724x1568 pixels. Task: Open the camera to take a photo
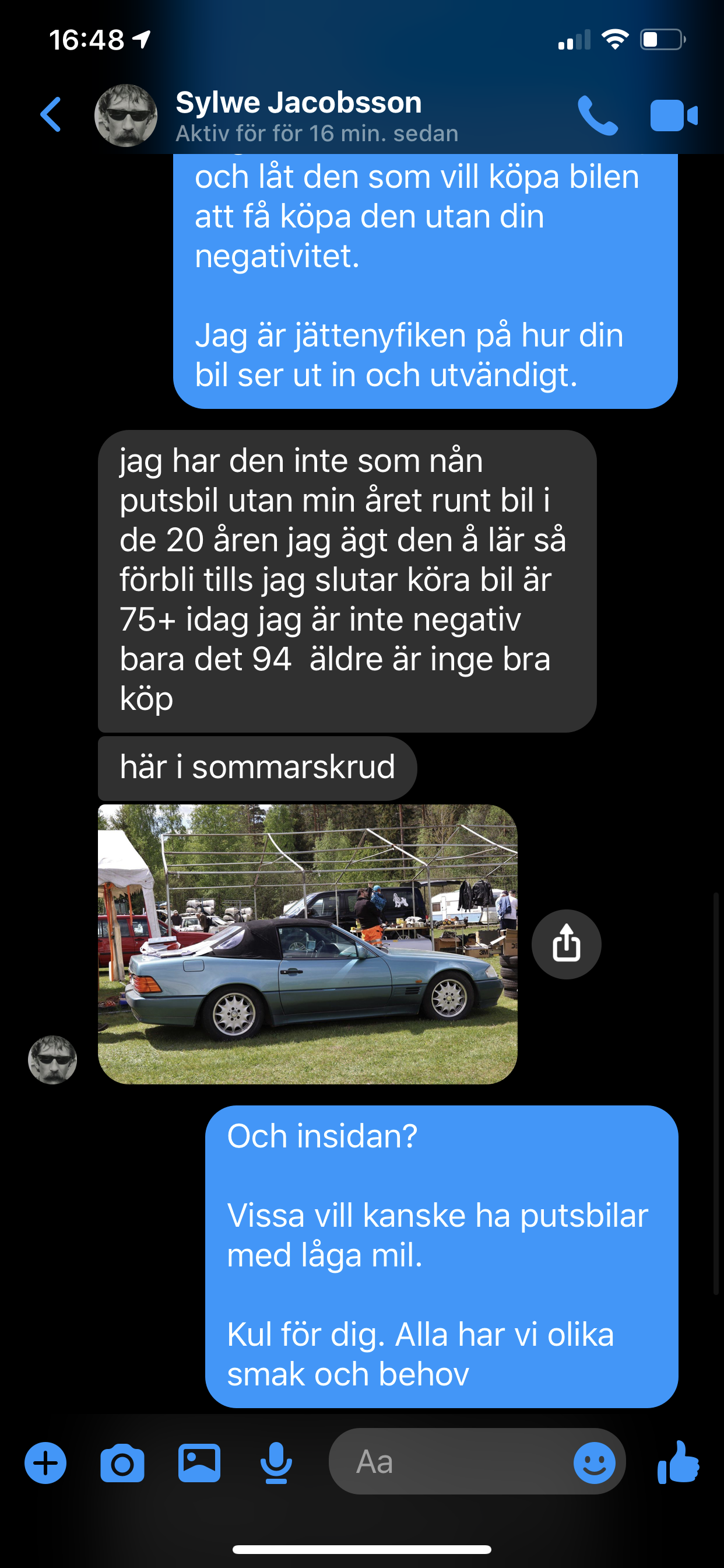[122, 1462]
